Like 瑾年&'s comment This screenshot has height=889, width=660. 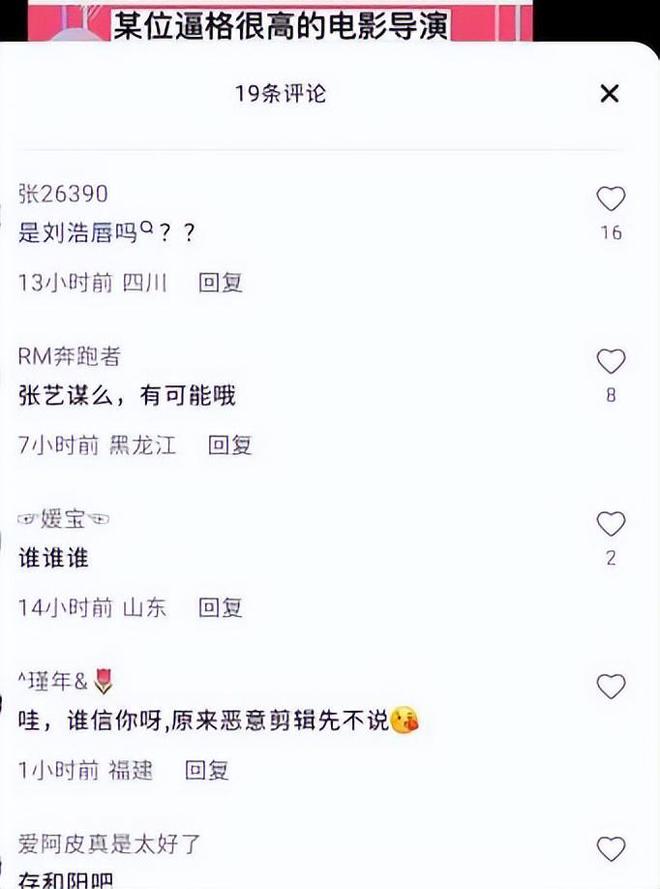[610, 687]
